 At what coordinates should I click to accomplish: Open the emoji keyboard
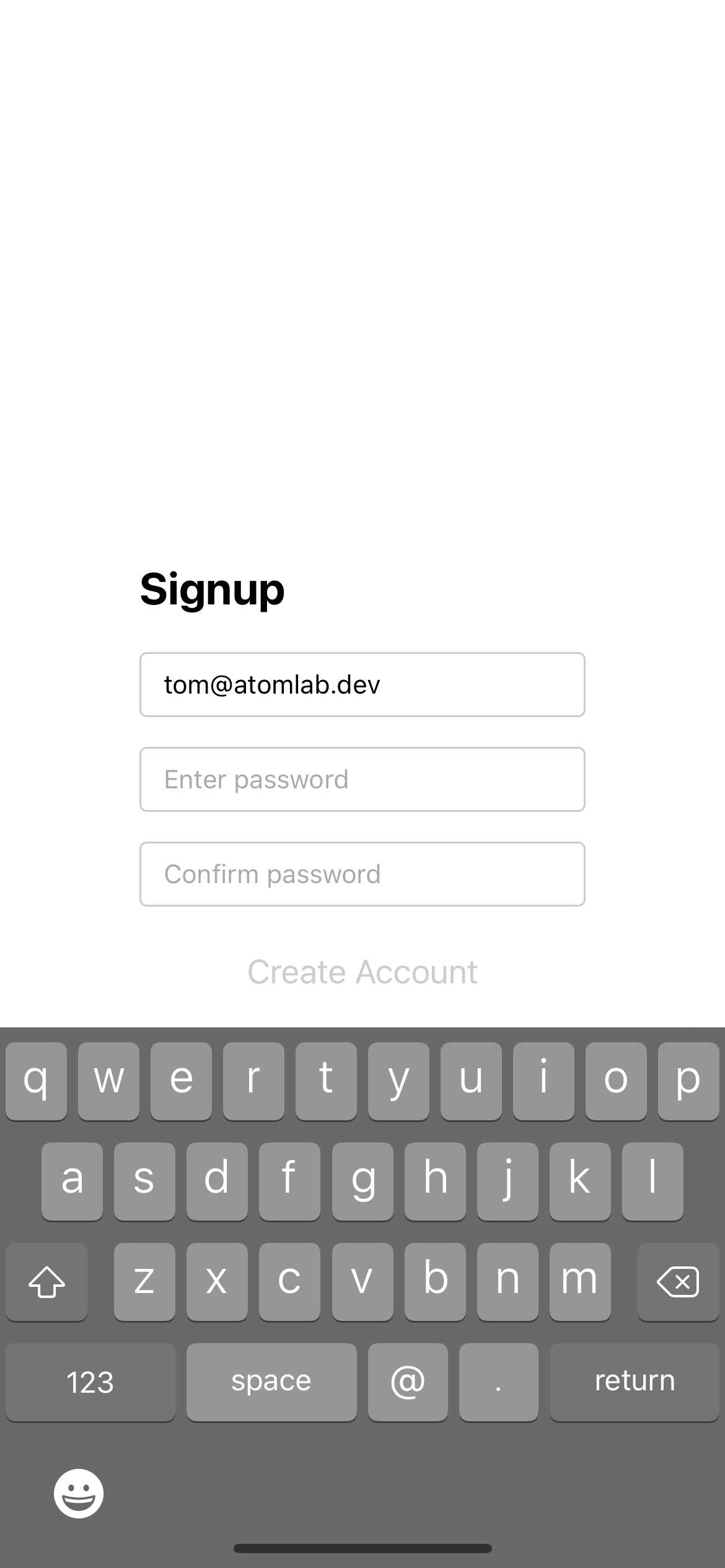79,1493
